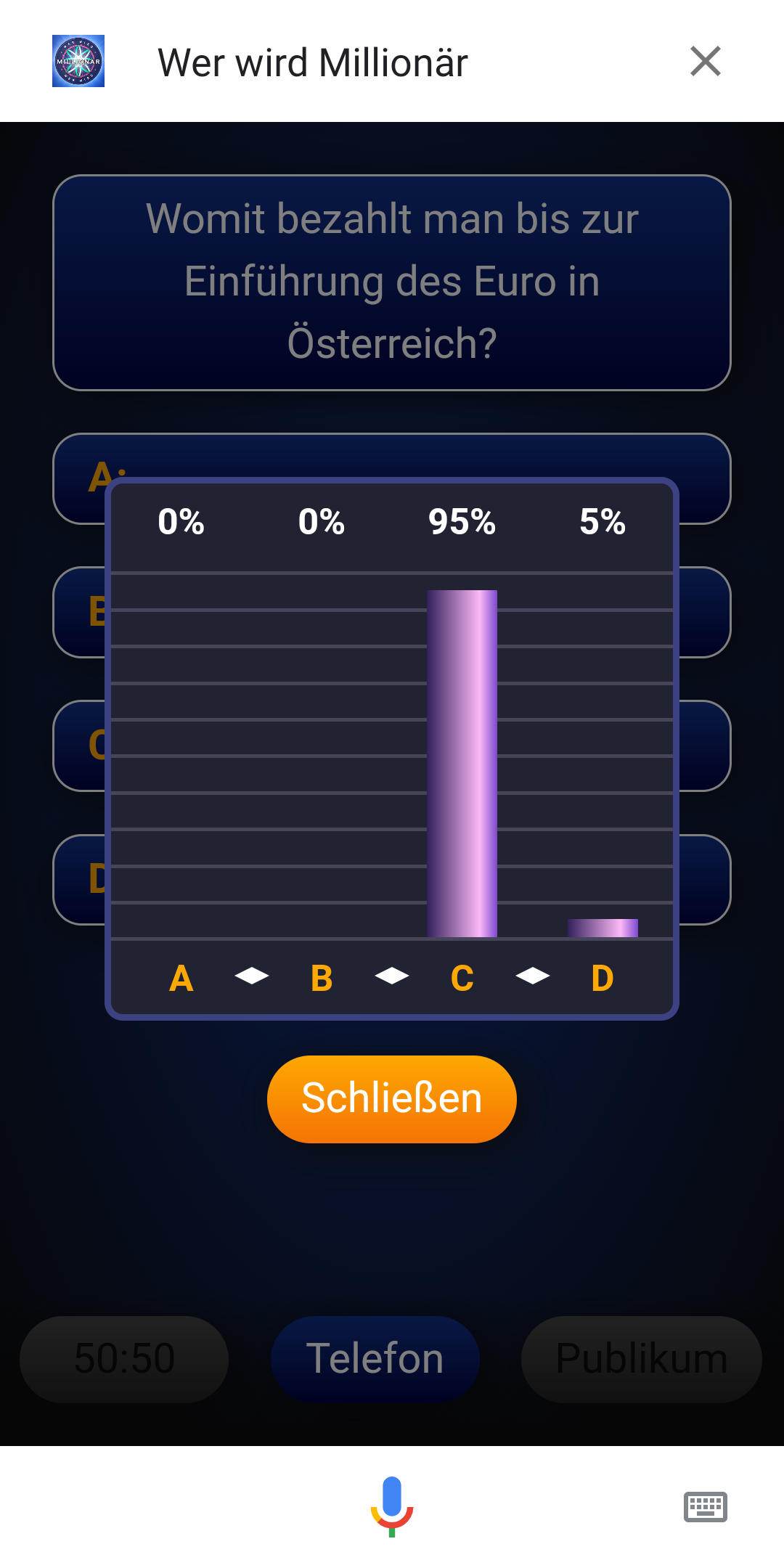Open the keyboard input
The height and width of the screenshot is (1568, 784).
pos(705,1507)
